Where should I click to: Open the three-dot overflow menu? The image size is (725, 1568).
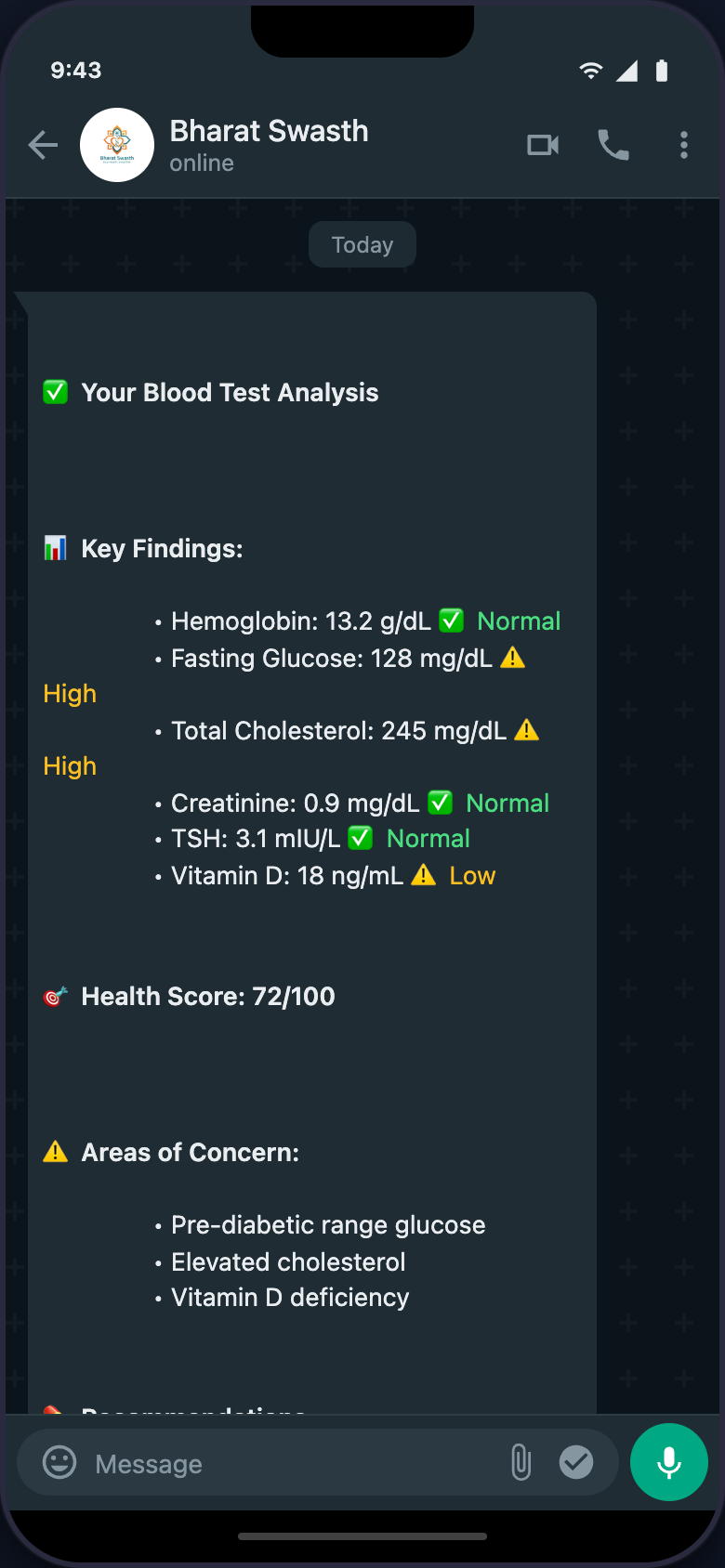click(684, 145)
